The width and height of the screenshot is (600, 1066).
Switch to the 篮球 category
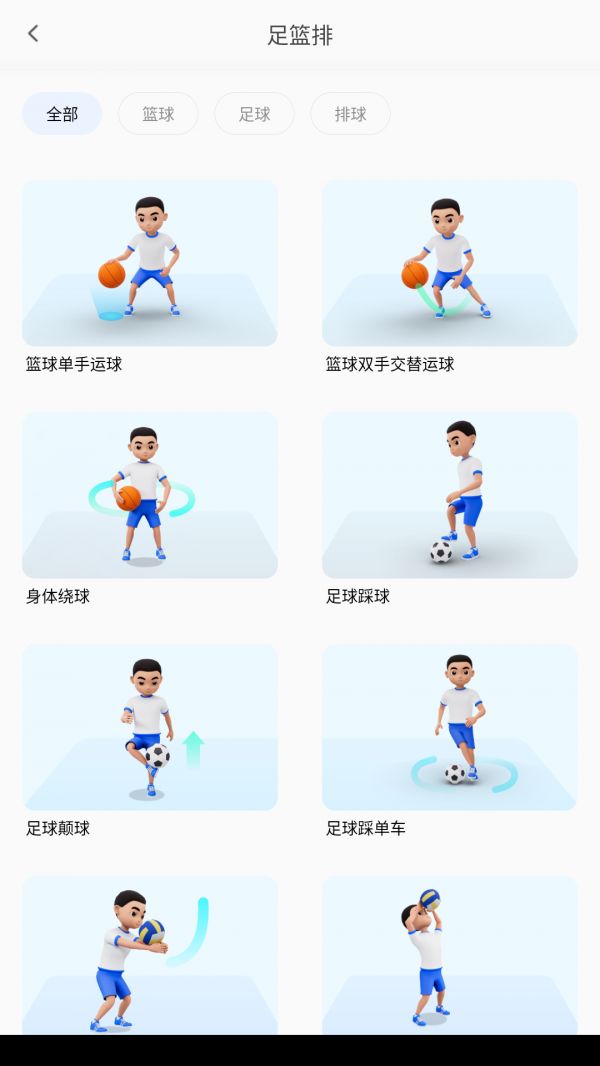click(158, 114)
